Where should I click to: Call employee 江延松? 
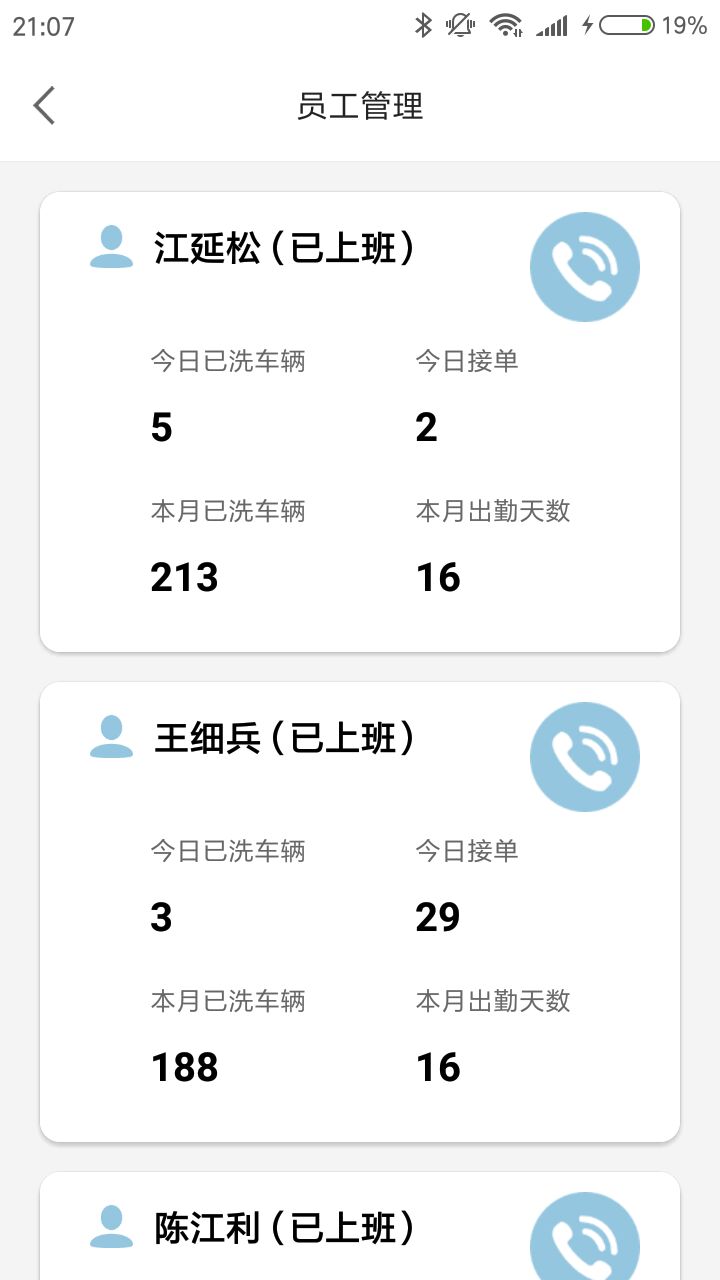tap(584, 267)
